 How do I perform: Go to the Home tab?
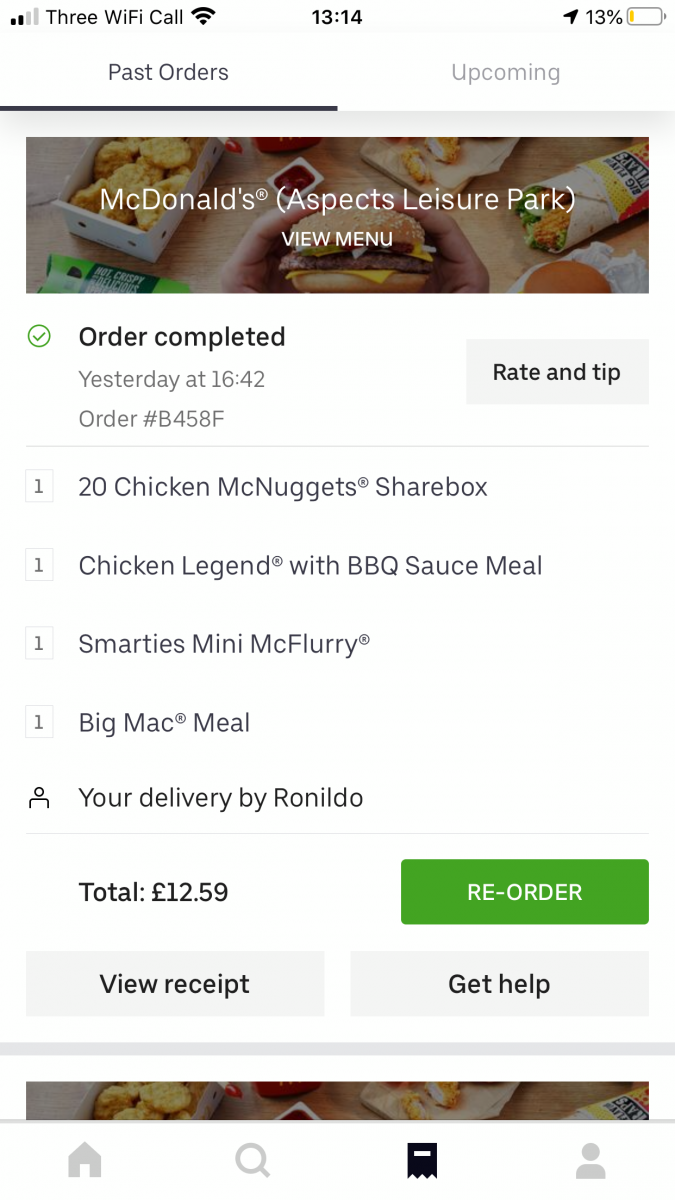pos(85,1160)
